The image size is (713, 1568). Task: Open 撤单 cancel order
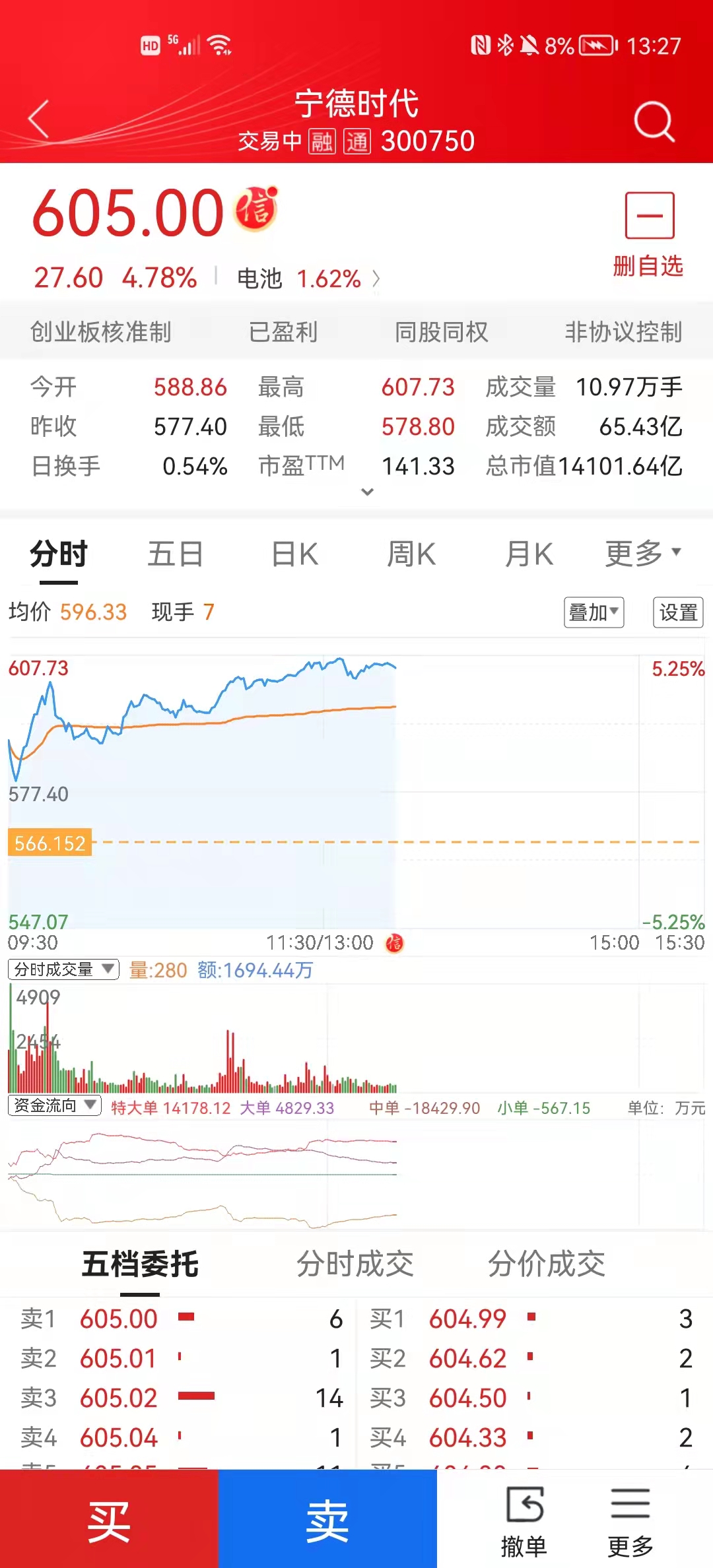point(524,1521)
